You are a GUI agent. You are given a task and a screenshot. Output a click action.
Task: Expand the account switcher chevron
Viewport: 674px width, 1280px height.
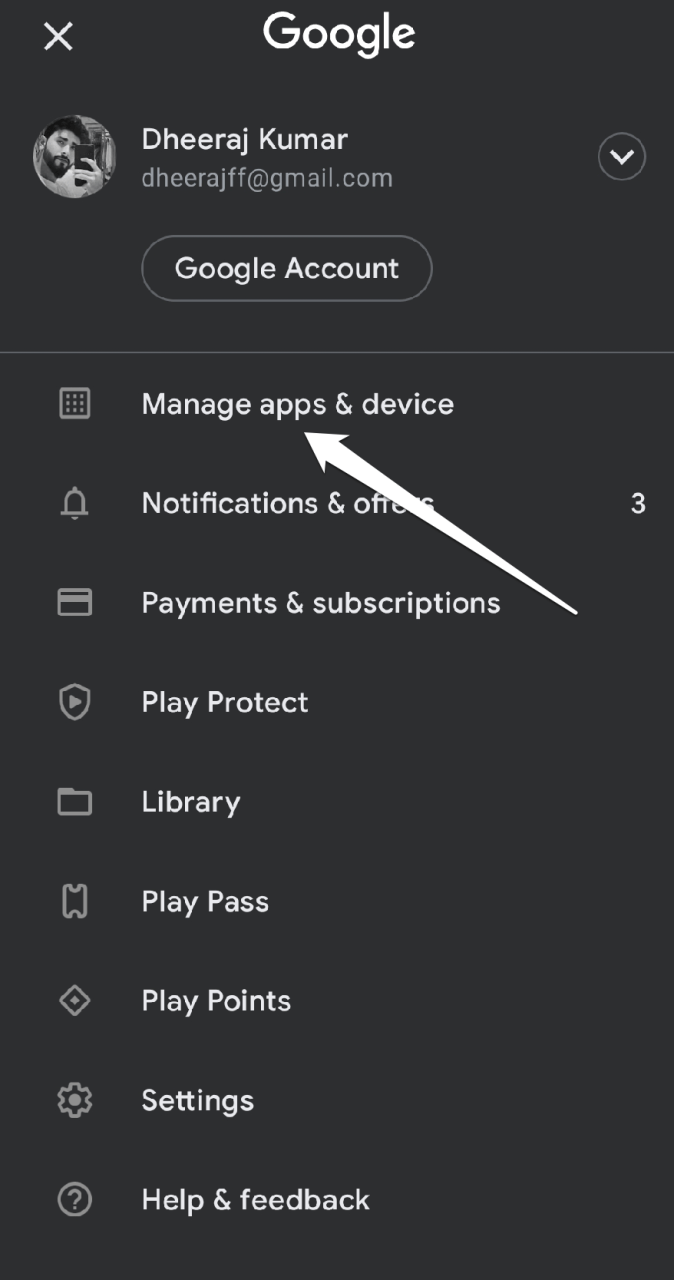point(621,157)
